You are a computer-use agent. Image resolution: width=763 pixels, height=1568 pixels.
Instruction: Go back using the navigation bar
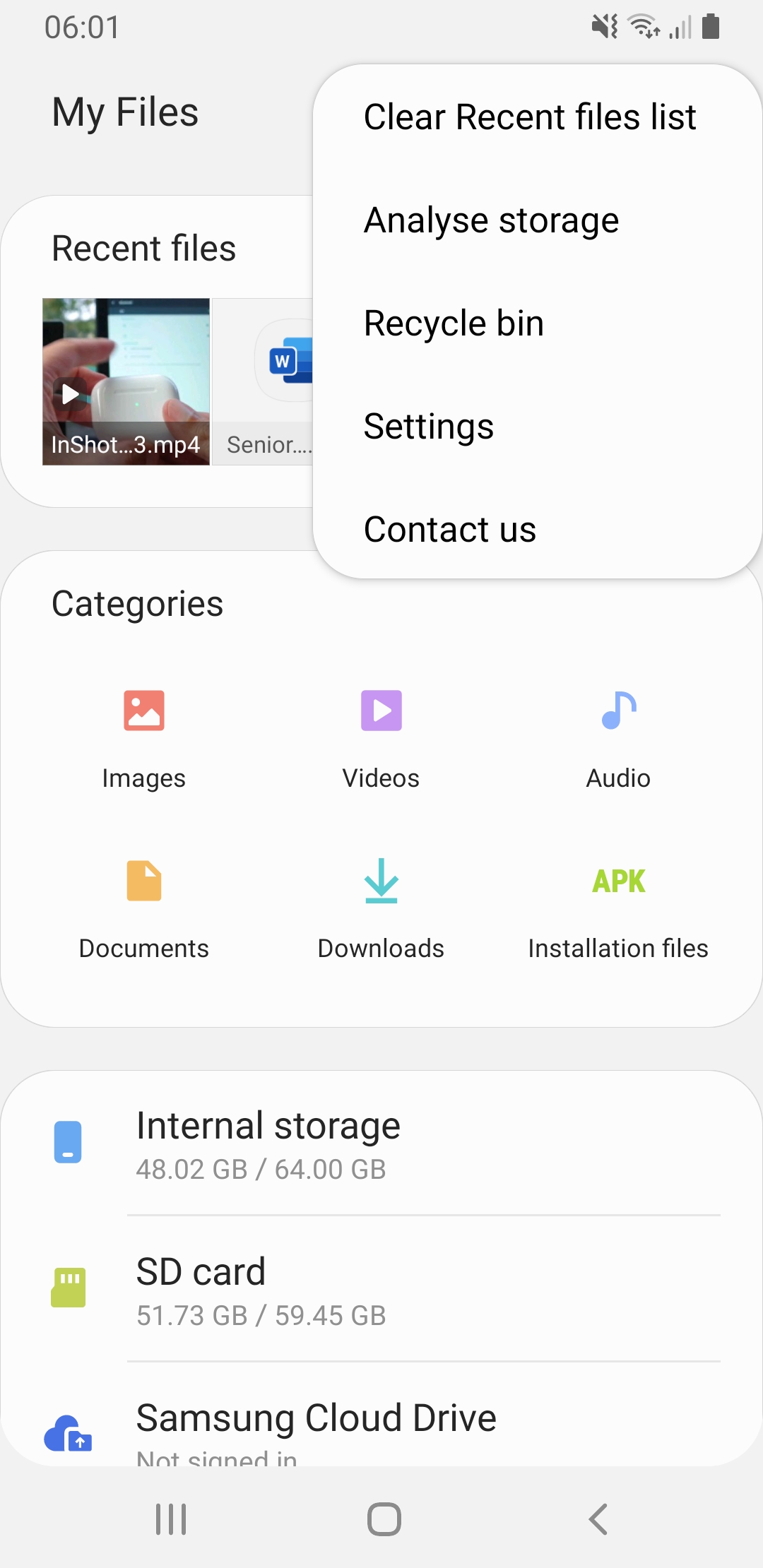[x=598, y=1519]
